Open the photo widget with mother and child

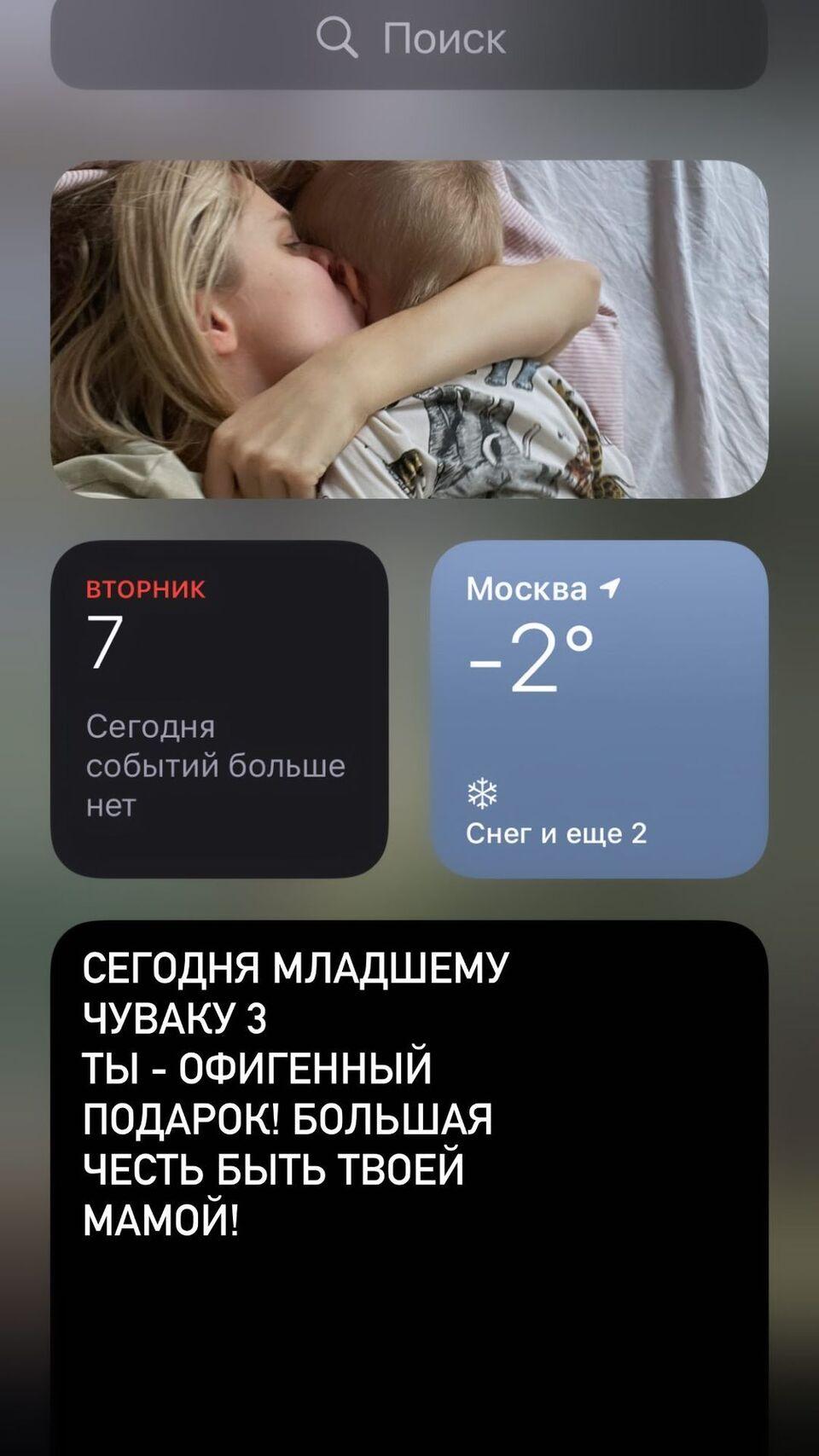[x=409, y=328]
